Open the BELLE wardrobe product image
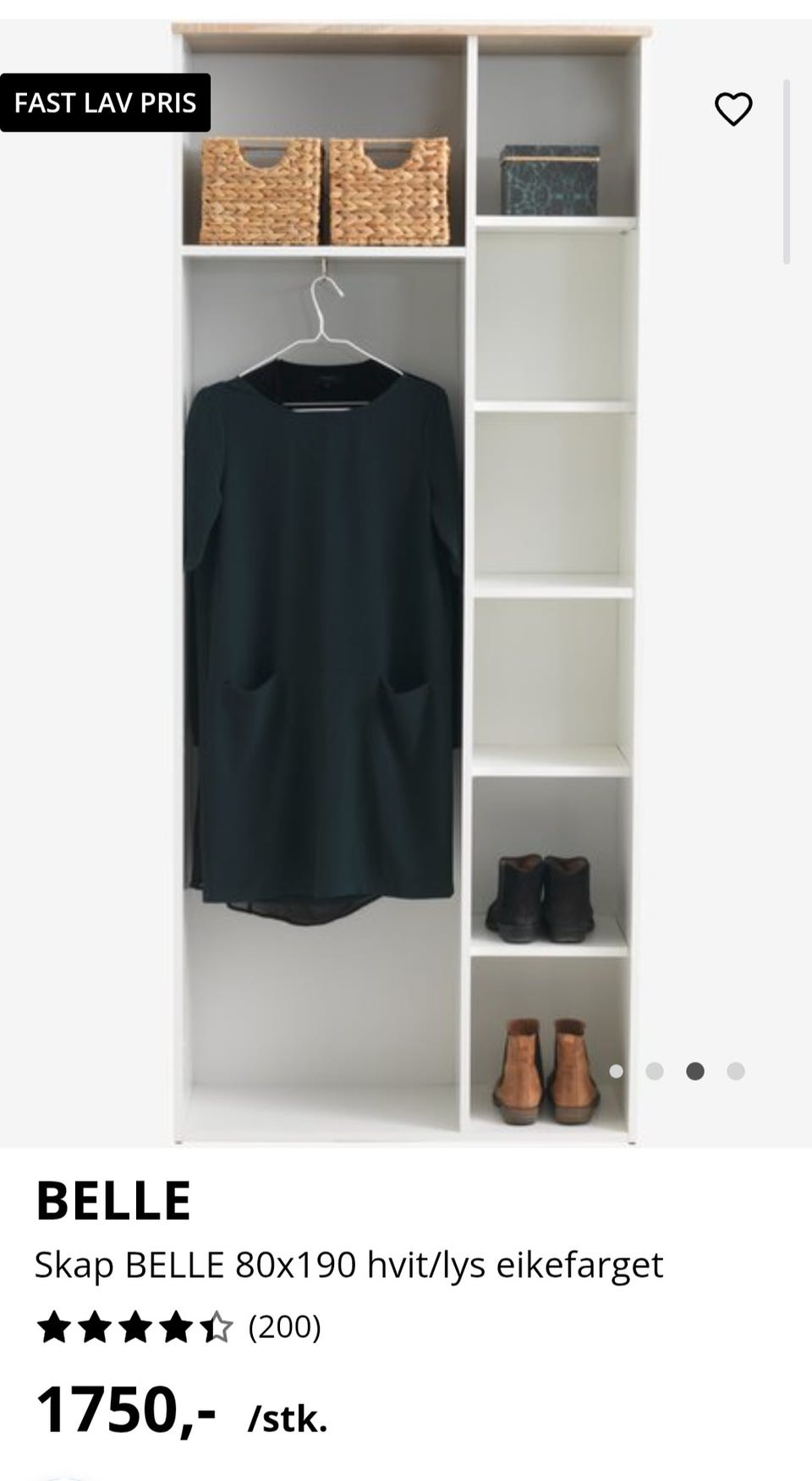Screen dimensions: 812x1481 (406, 584)
